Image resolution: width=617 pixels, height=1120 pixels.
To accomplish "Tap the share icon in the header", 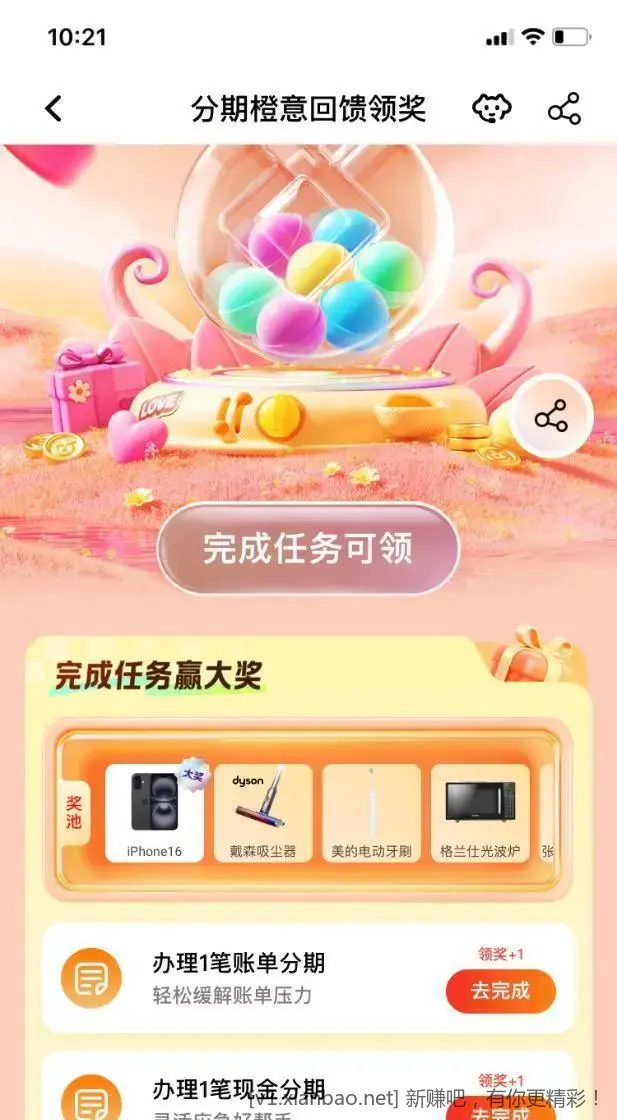I will pos(564,109).
